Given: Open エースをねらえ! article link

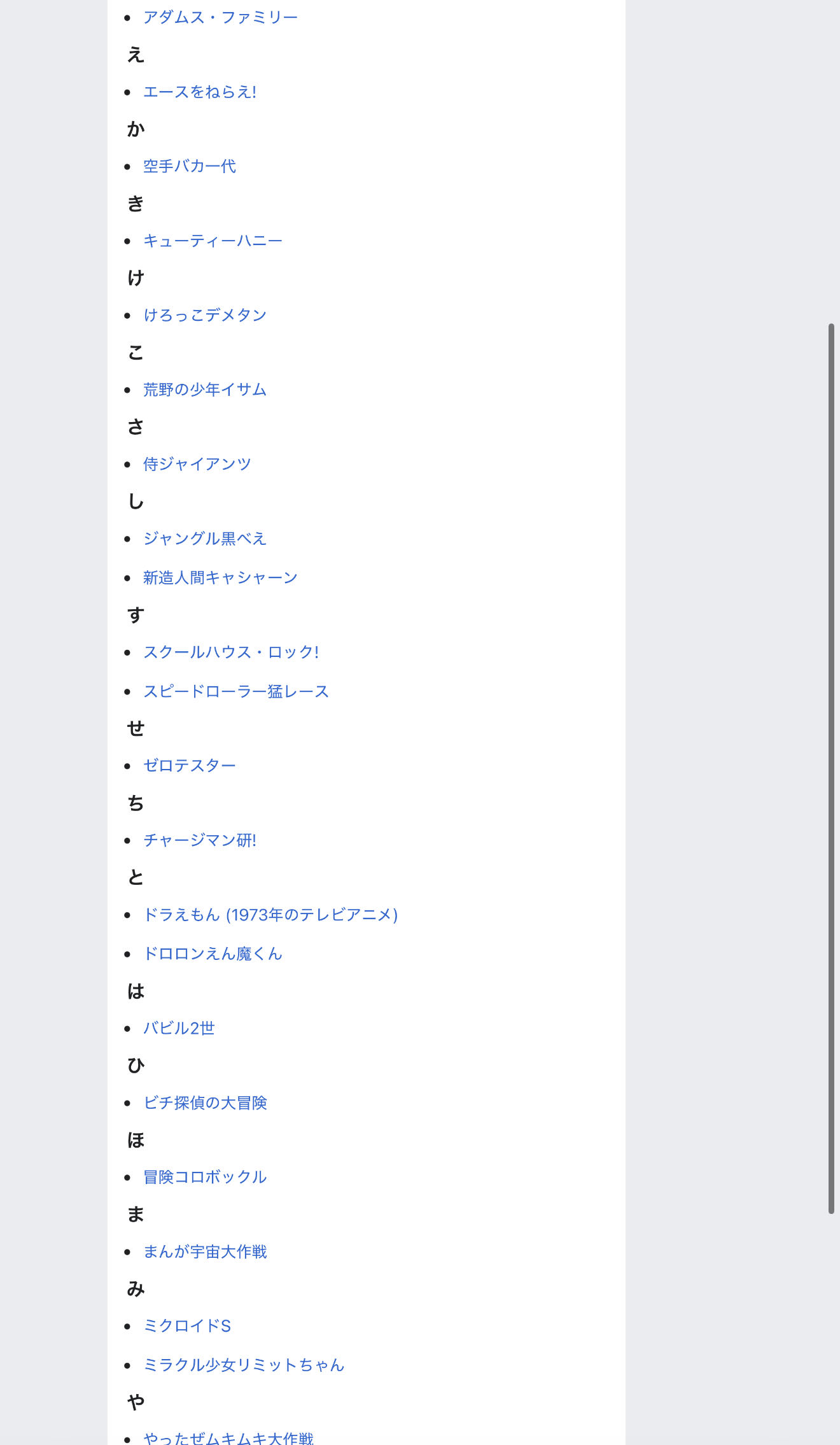Looking at the screenshot, I should (200, 92).
